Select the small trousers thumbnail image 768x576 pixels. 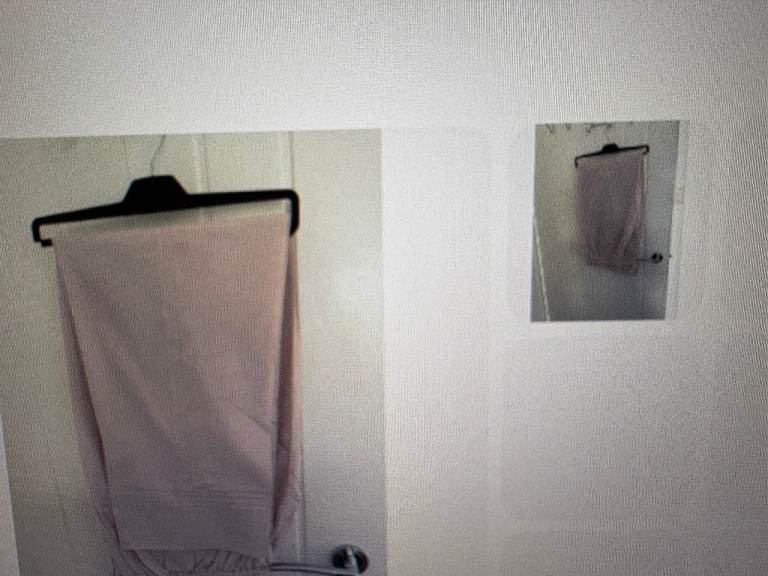[x=605, y=221]
